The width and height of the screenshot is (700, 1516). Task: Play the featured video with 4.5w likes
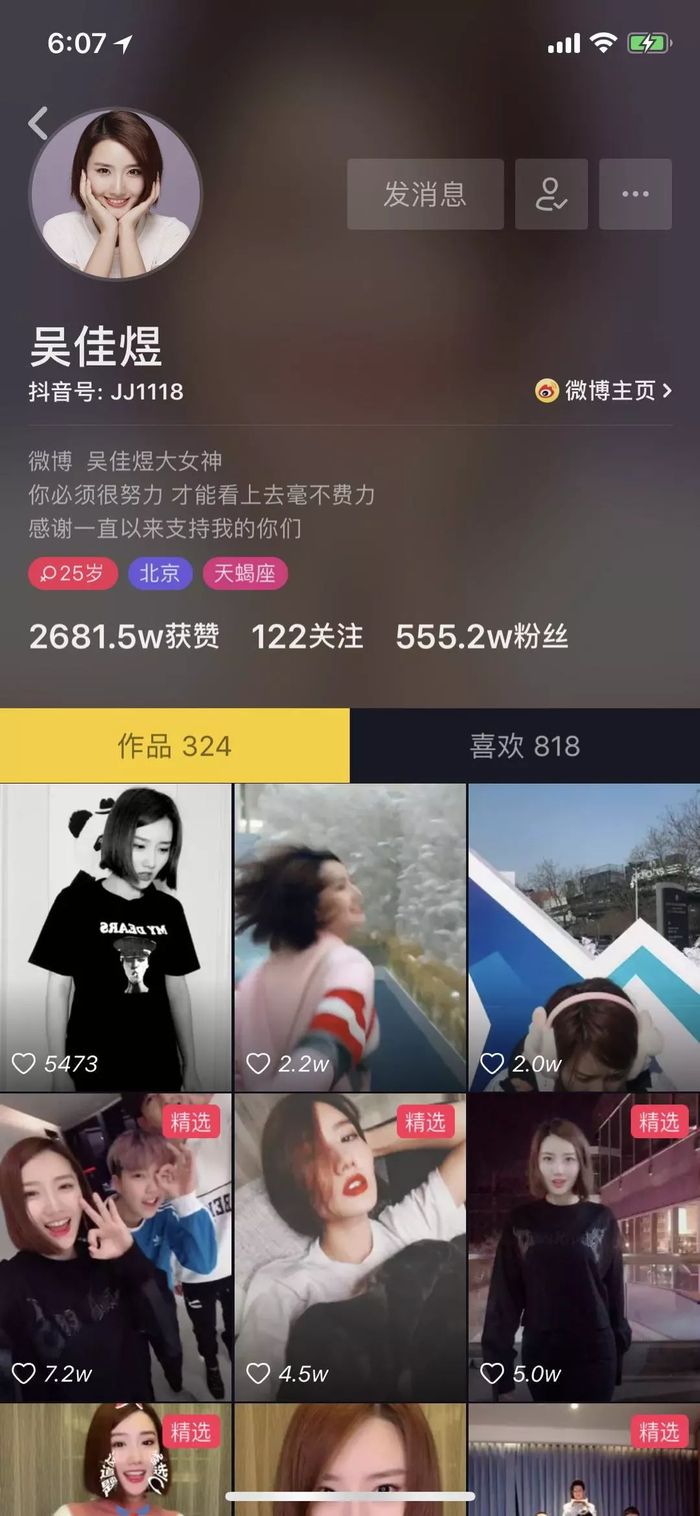click(x=350, y=1247)
